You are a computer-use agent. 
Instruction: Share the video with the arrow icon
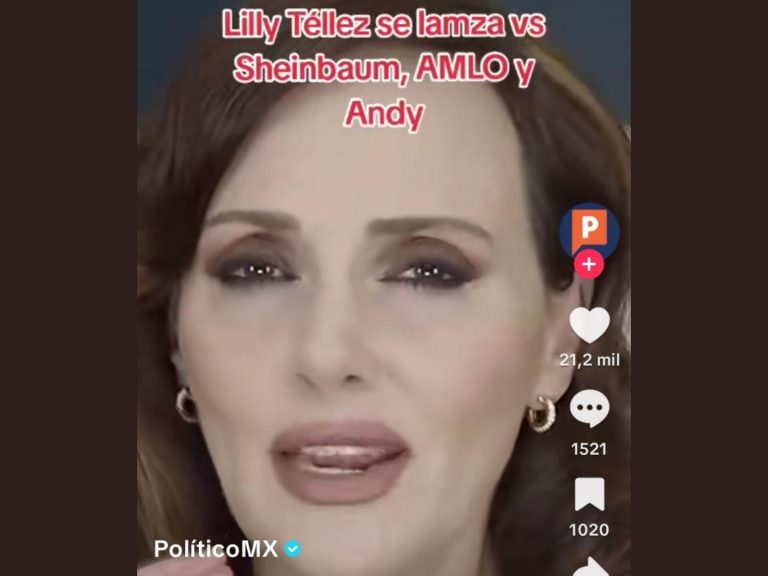tap(590, 566)
